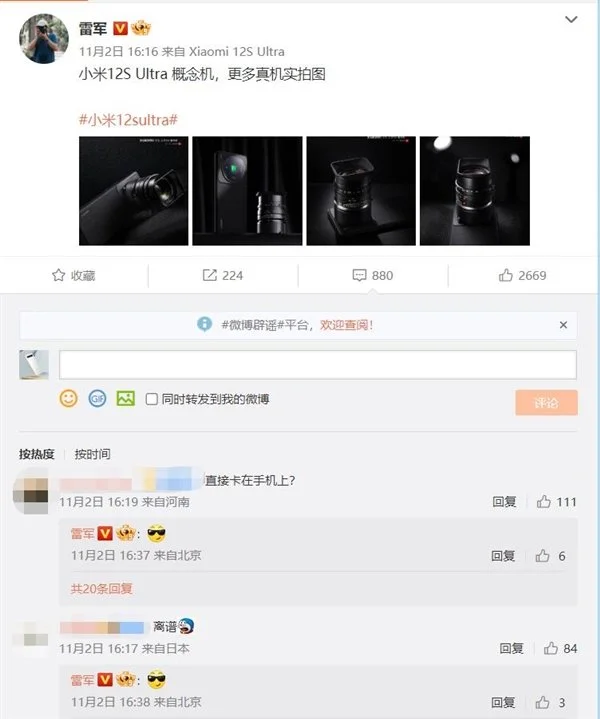The image size is (600, 719).
Task: Like the post with 2669 likes
Action: [x=522, y=275]
